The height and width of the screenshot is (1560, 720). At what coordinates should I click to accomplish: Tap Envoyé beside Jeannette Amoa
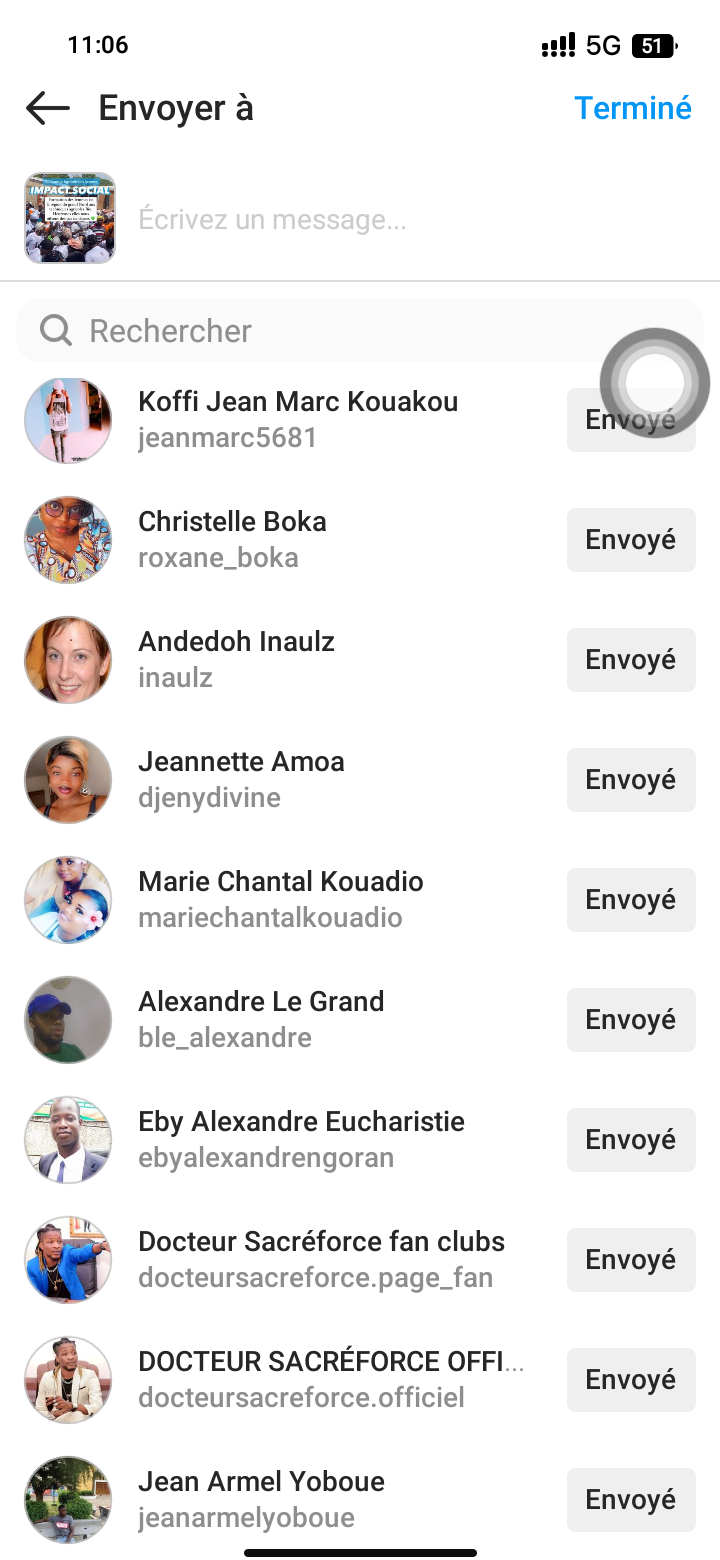coord(631,780)
